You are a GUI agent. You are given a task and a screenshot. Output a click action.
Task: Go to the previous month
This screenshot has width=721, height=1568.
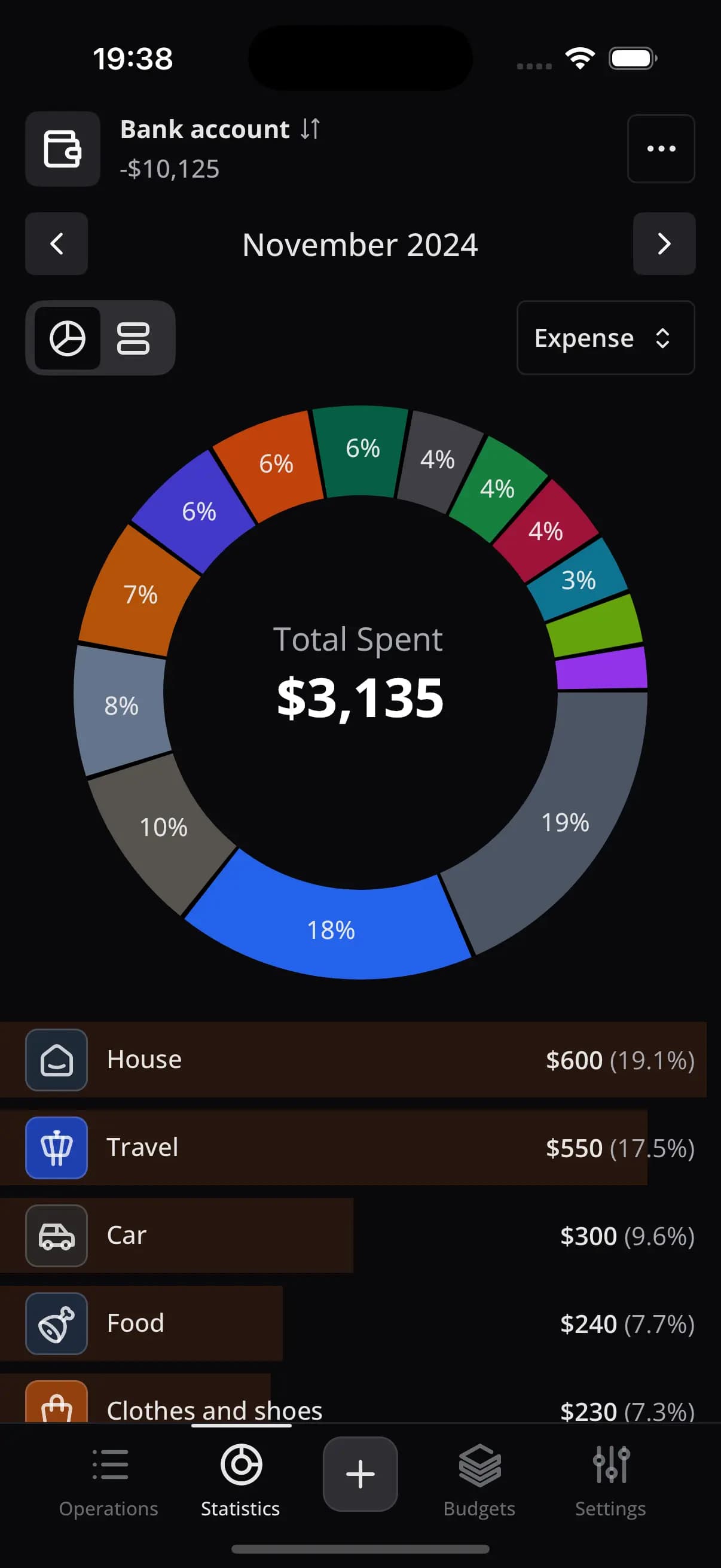(57, 243)
